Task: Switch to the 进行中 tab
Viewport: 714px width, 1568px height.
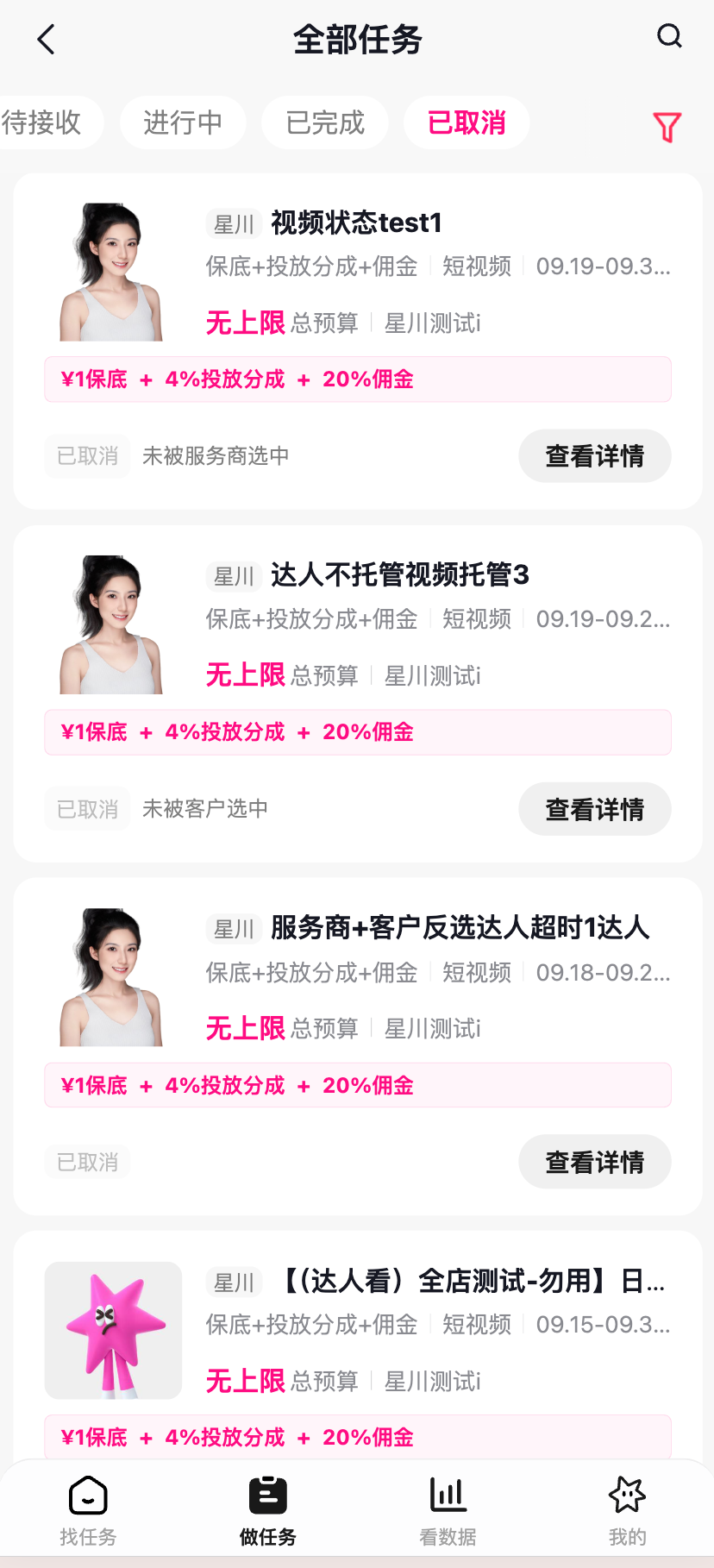Action: [183, 122]
